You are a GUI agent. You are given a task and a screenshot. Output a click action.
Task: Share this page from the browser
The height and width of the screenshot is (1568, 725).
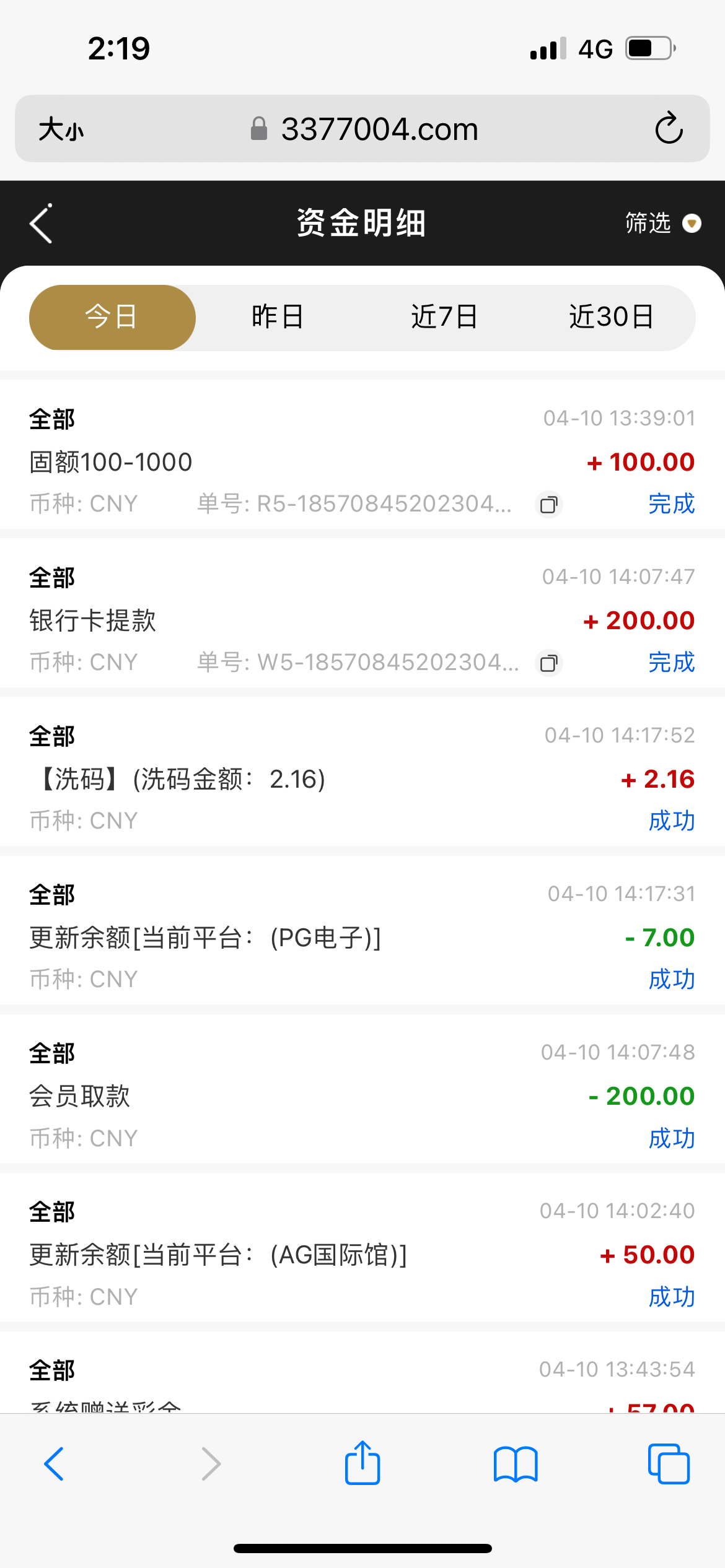(362, 1463)
